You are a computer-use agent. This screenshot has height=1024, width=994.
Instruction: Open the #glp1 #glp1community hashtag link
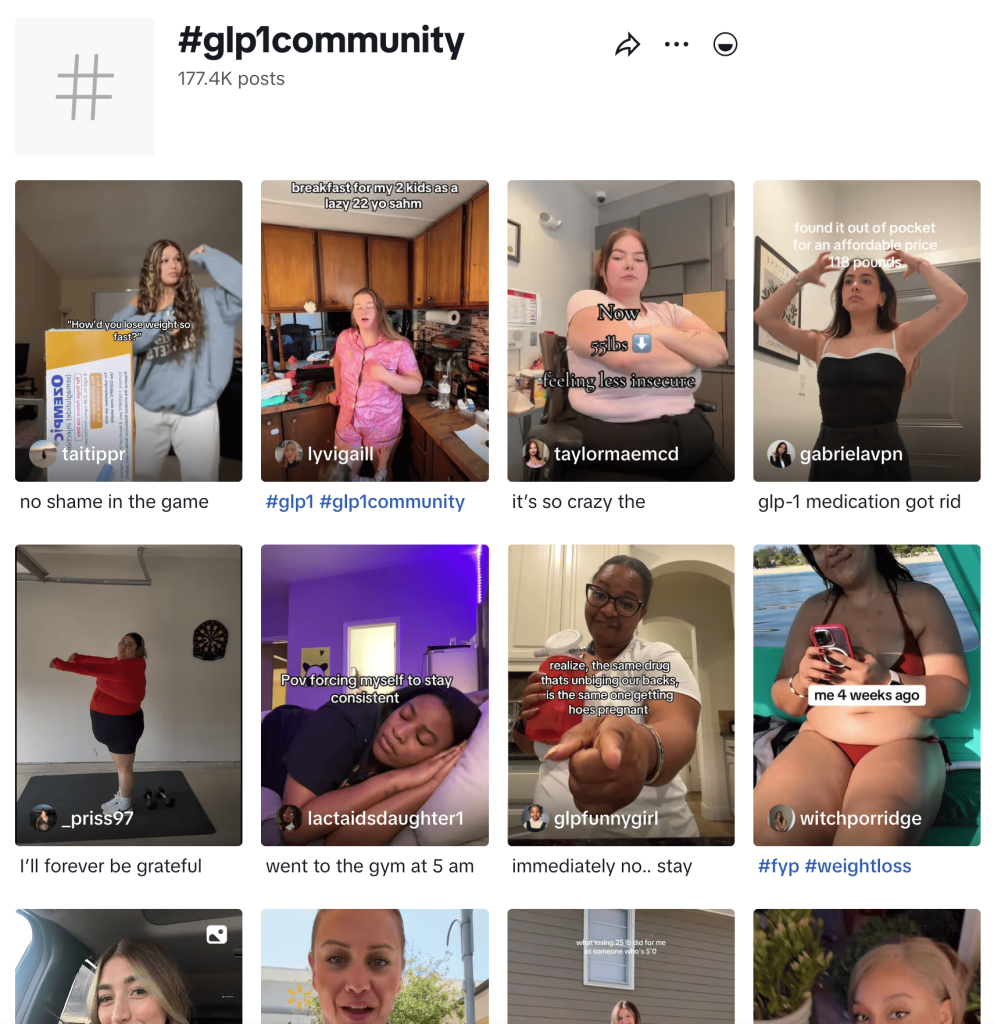click(x=365, y=502)
